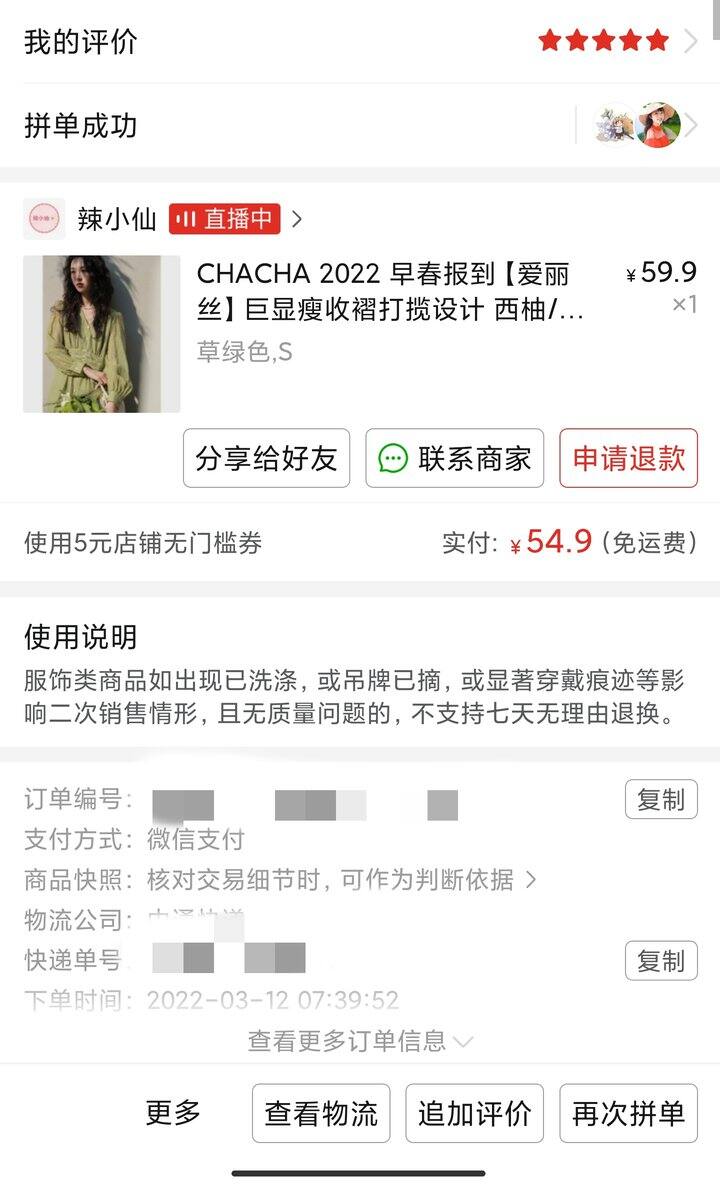720x1187 pixels.
Task: Tap 分享给好友 to share with friends
Action: click(266, 458)
